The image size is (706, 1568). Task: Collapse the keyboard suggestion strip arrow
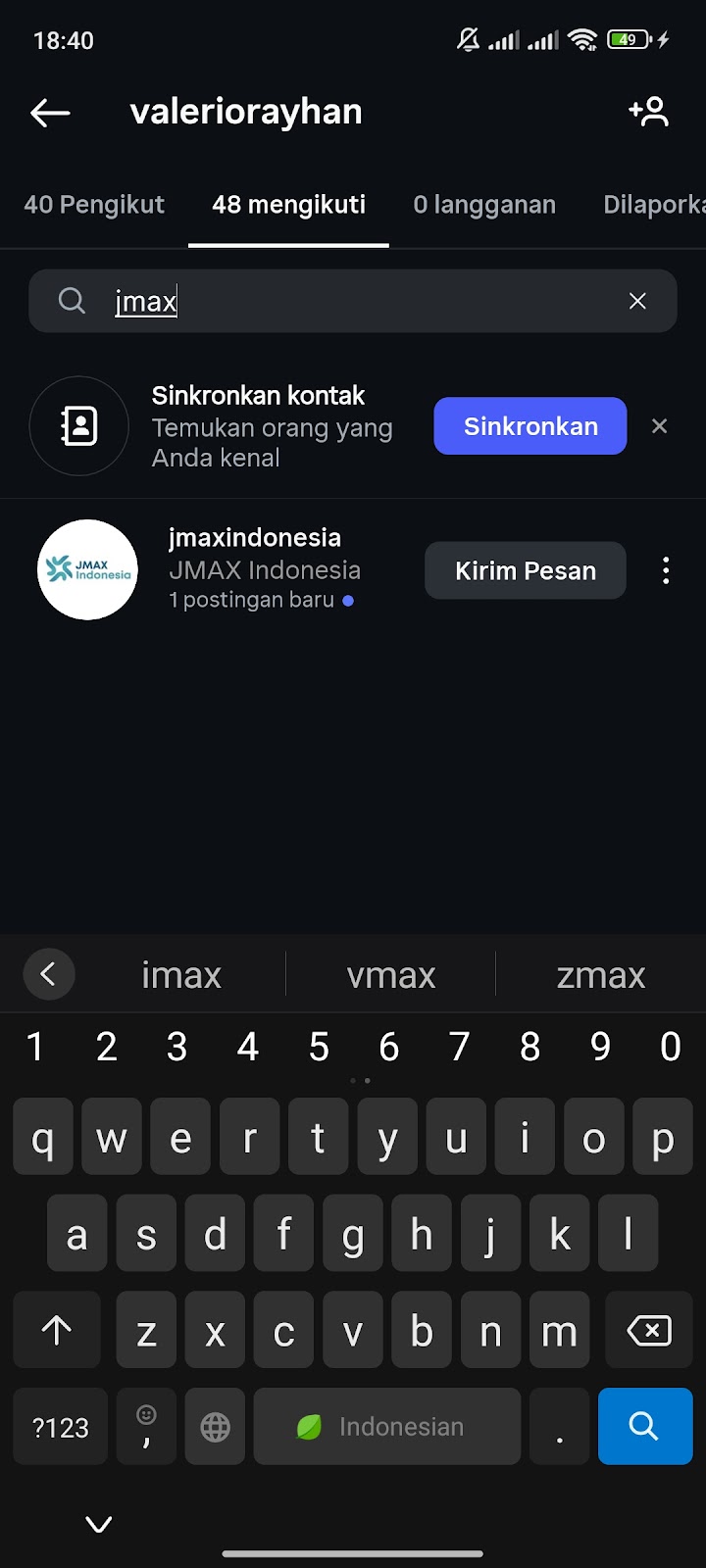tap(48, 974)
